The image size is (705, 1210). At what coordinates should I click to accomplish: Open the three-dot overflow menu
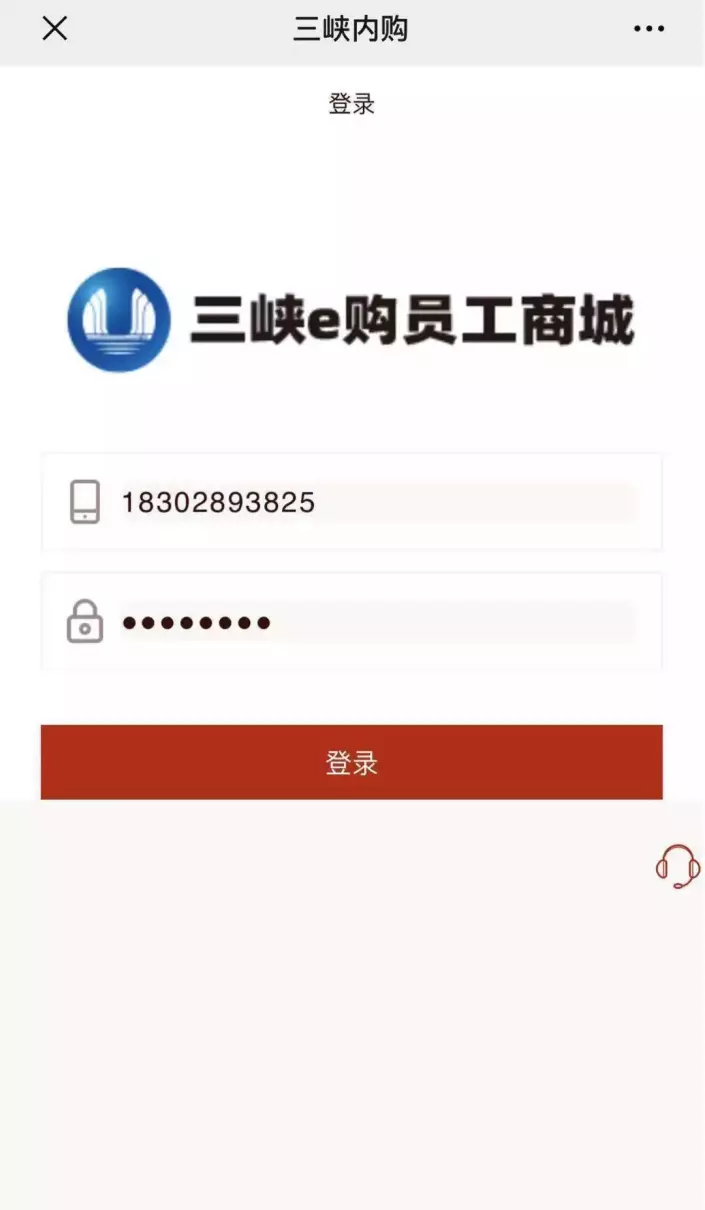649,29
